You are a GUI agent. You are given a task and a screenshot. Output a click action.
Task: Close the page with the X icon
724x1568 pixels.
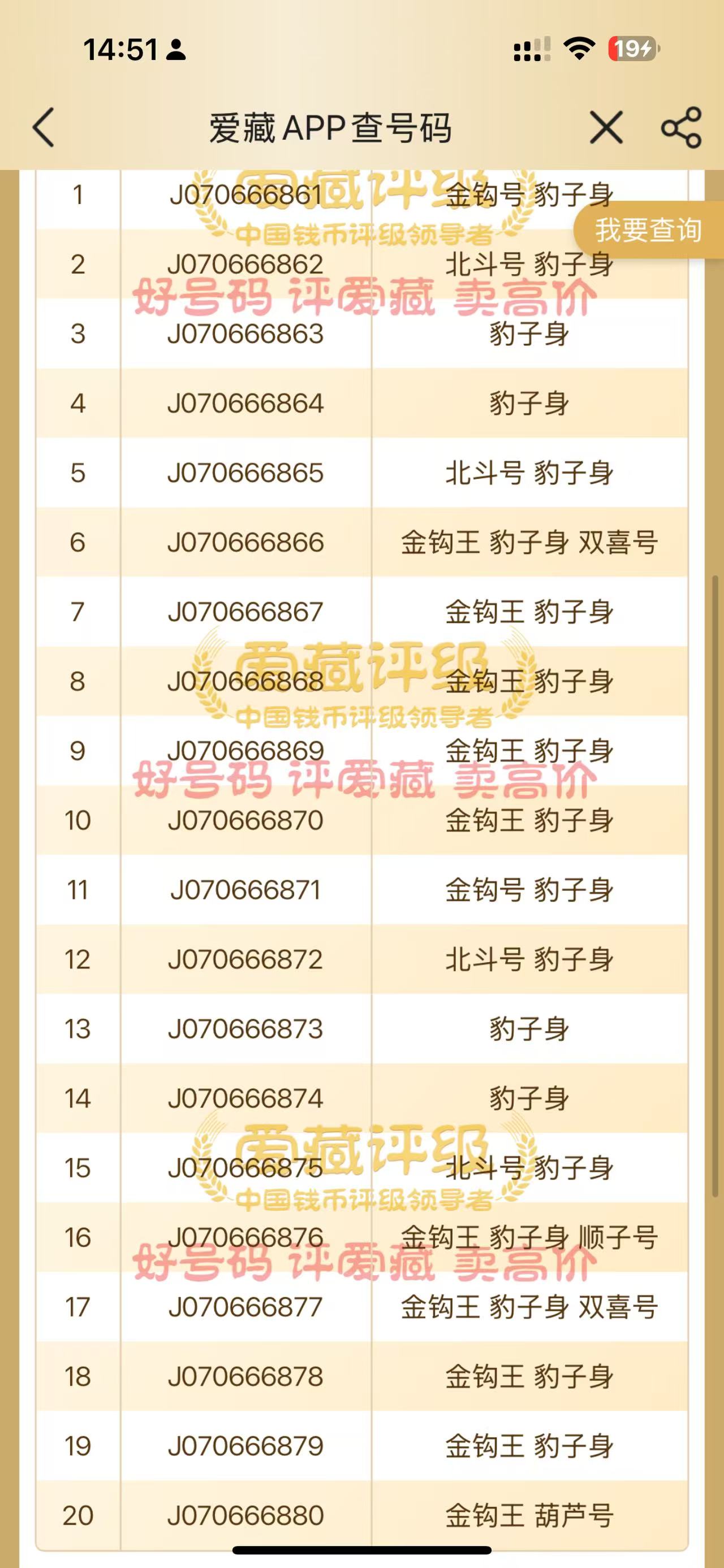click(606, 128)
